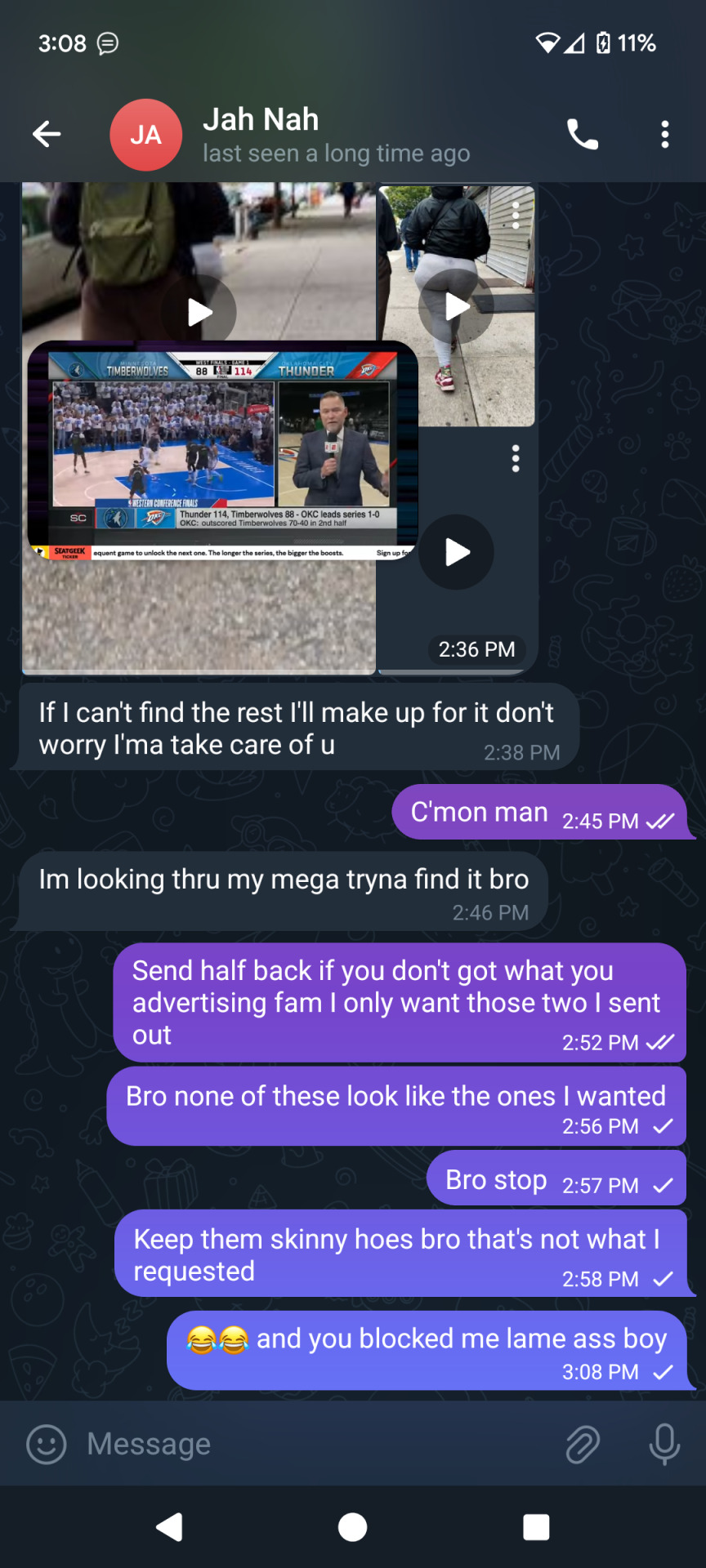Play the video with the green backpack
The width and height of the screenshot is (706, 1568).
(199, 312)
